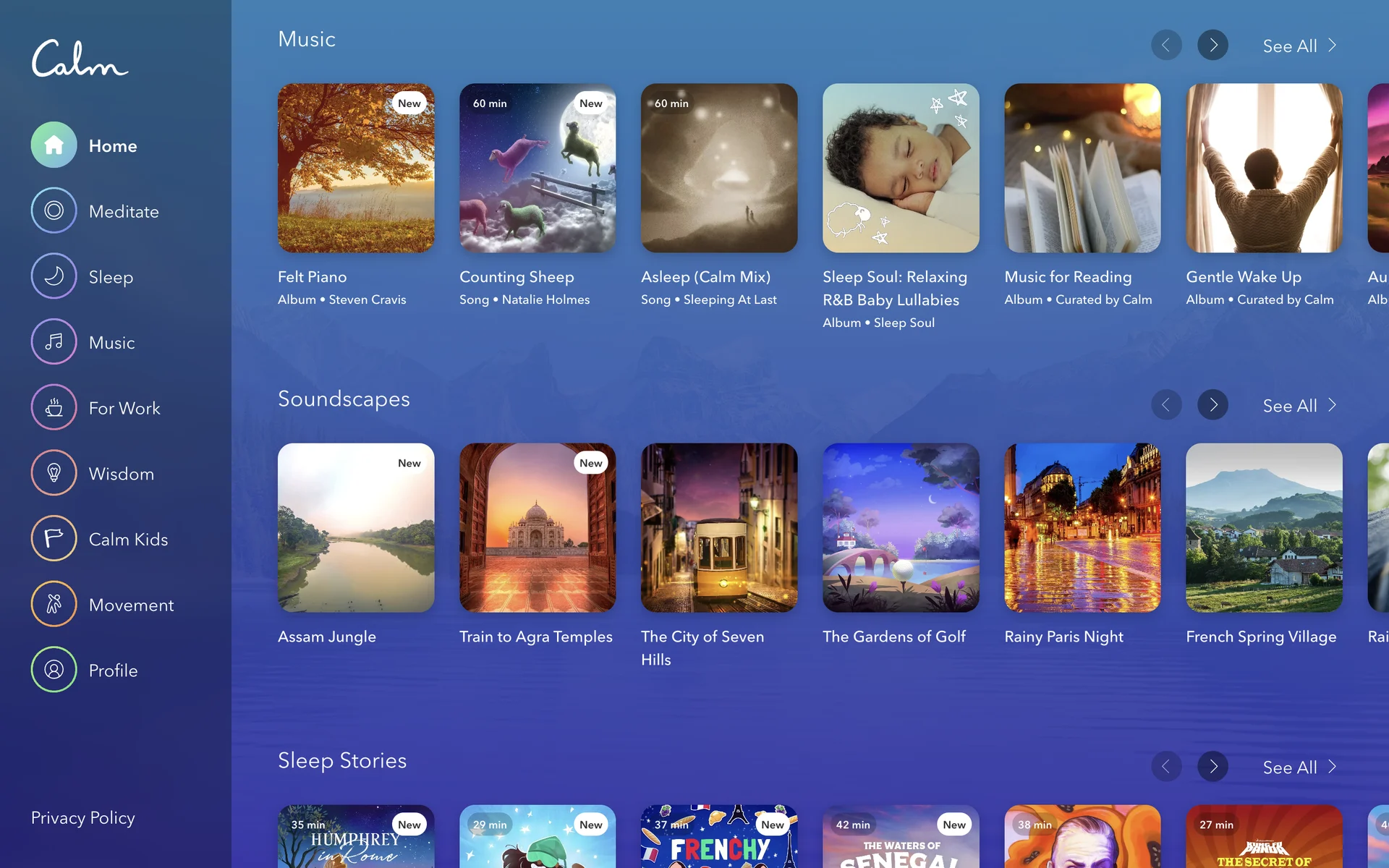Advance Soundscapes row with the next arrow
The width and height of the screenshot is (1389, 868).
(1212, 405)
